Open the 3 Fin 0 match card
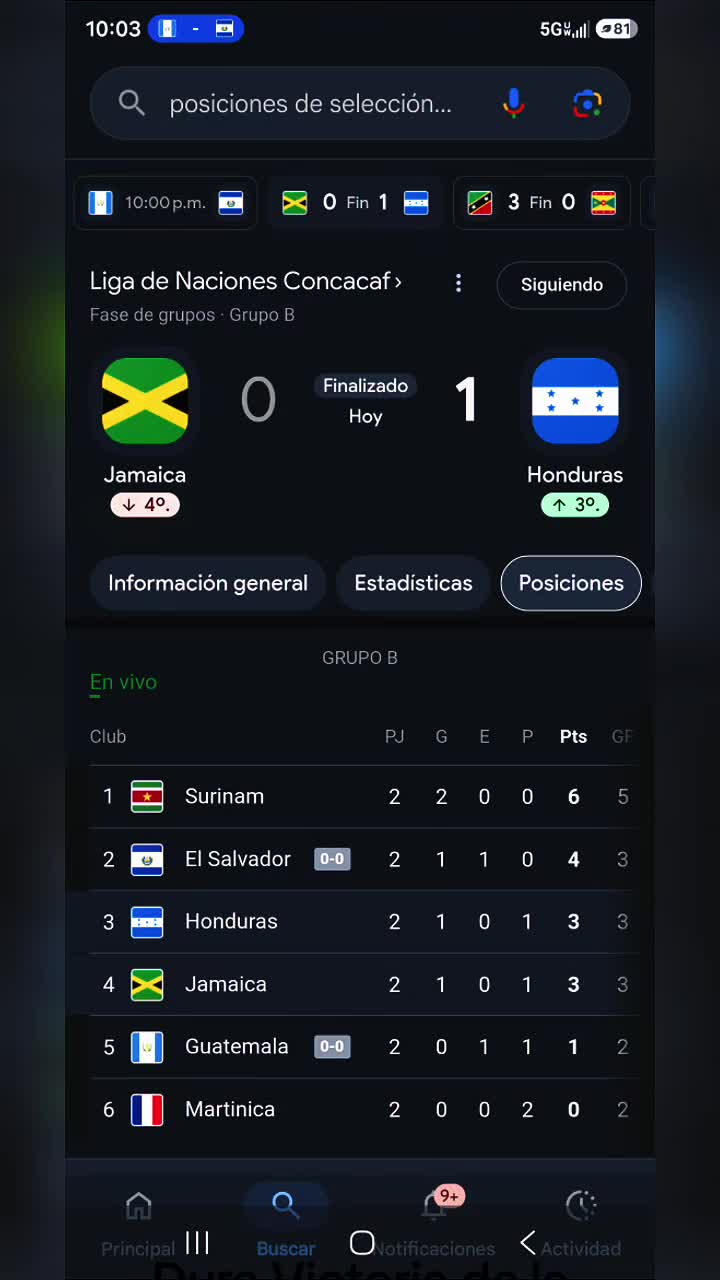Viewport: 720px width, 1280px height. point(541,203)
